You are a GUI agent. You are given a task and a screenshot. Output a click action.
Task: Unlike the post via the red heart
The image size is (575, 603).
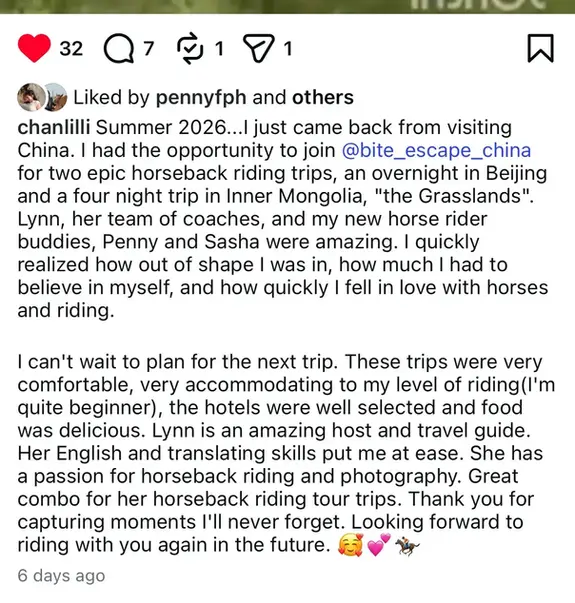34,48
